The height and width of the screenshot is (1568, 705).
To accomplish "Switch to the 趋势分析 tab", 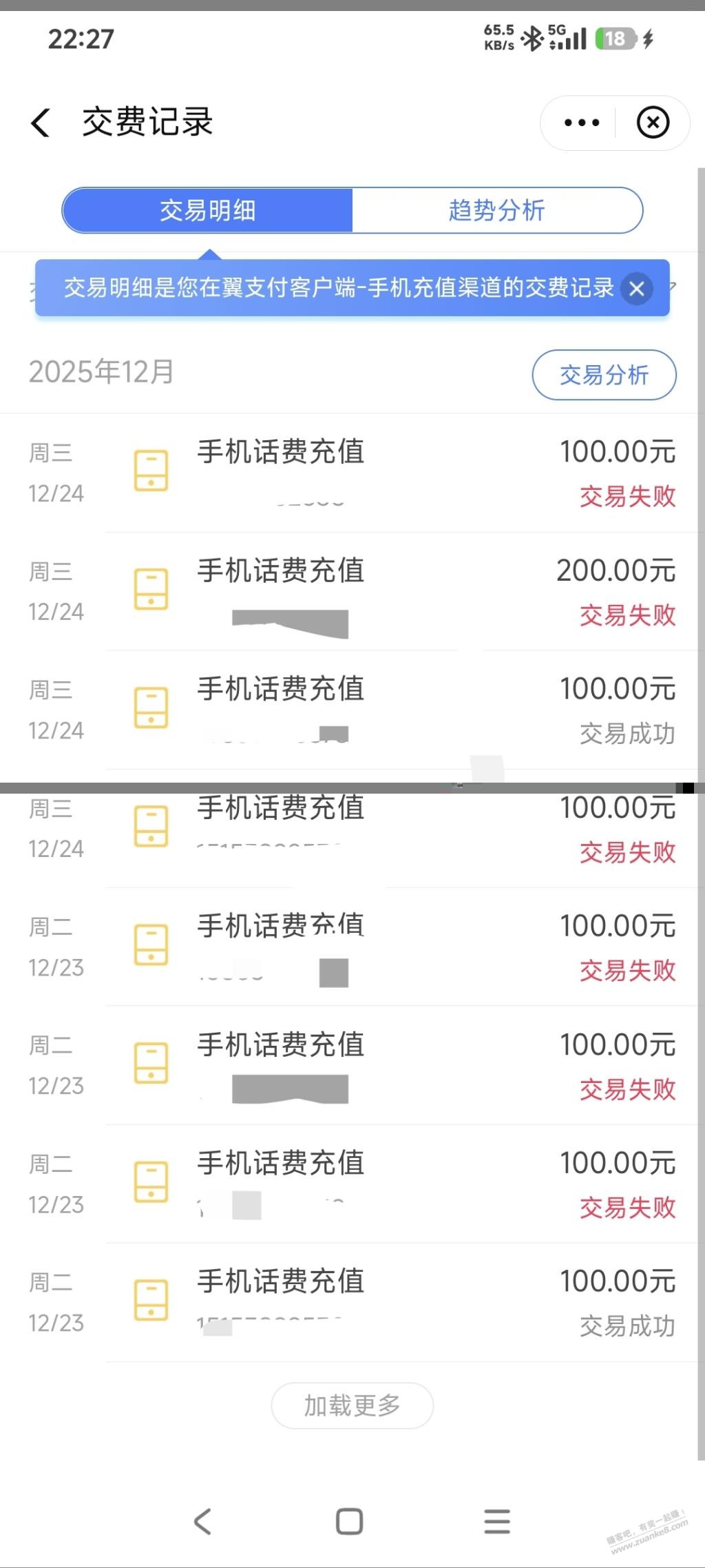I will tap(496, 210).
